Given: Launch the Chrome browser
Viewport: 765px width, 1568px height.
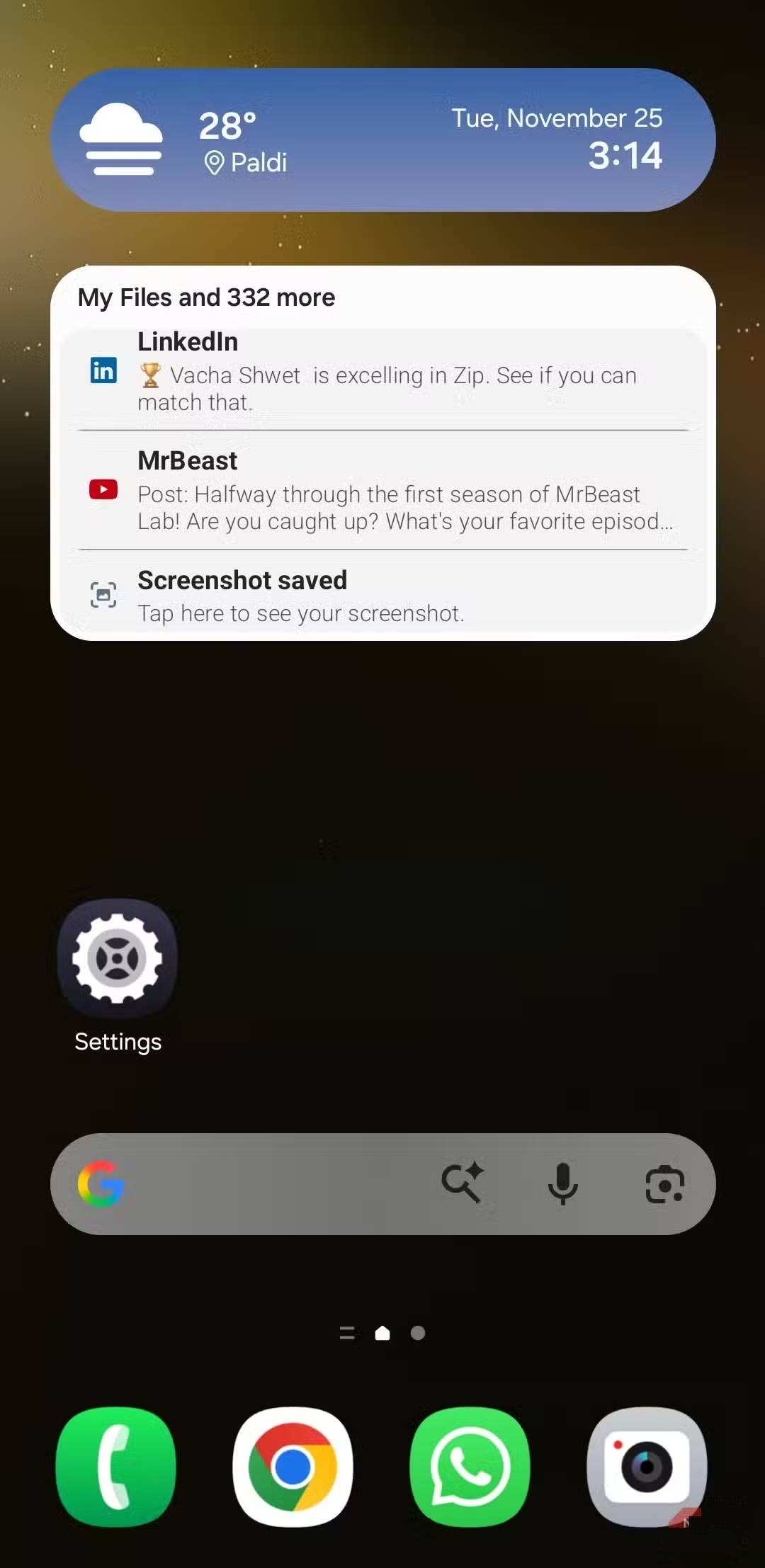Looking at the screenshot, I should [x=293, y=1466].
